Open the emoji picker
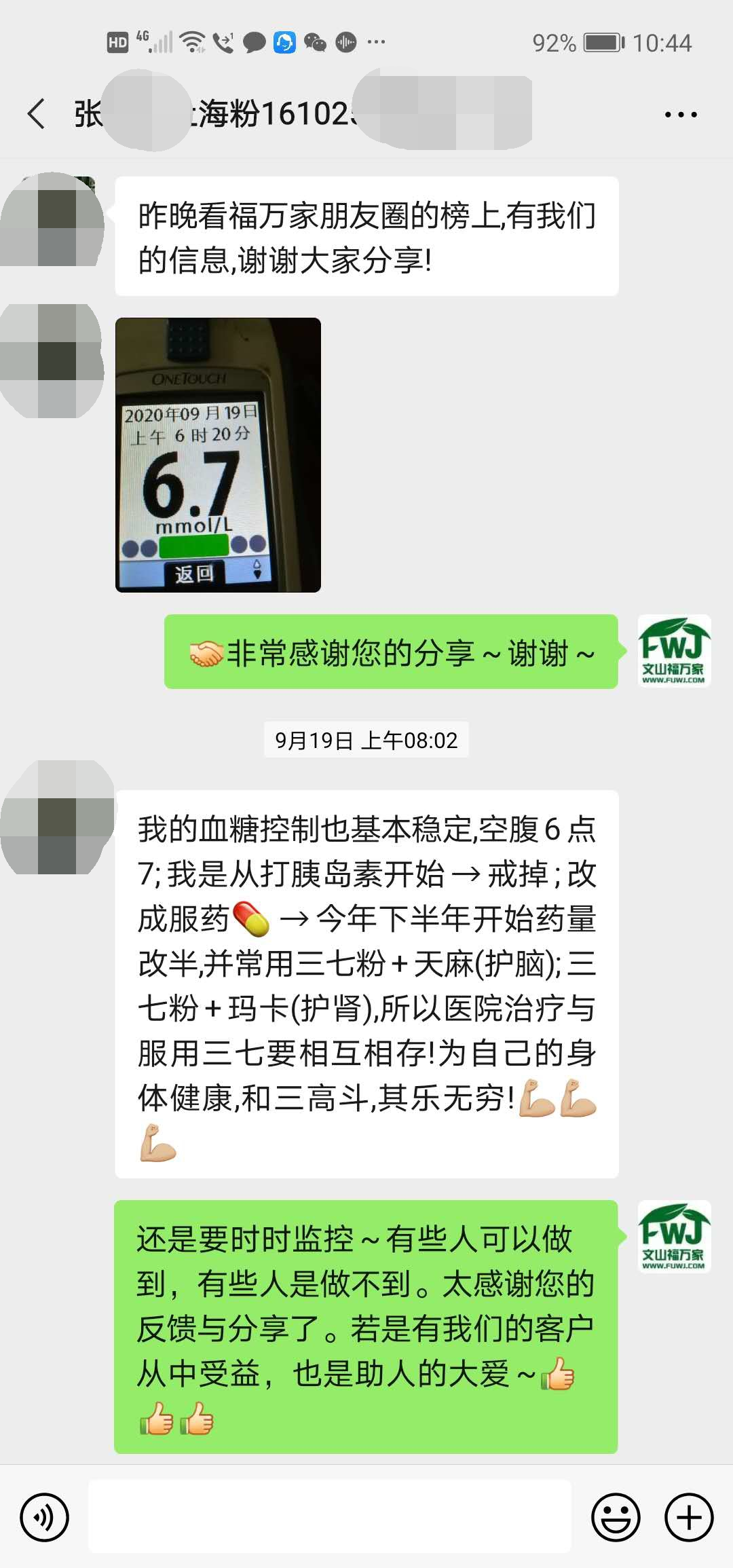Viewport: 733px width, 1568px height. click(616, 1517)
